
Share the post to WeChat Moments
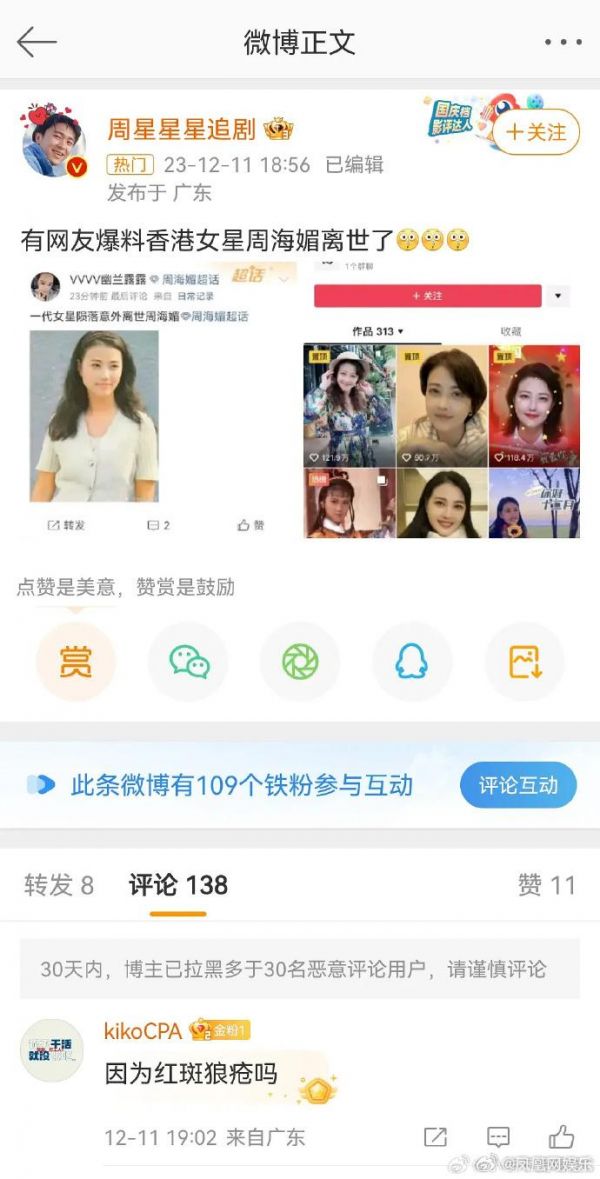(x=300, y=661)
